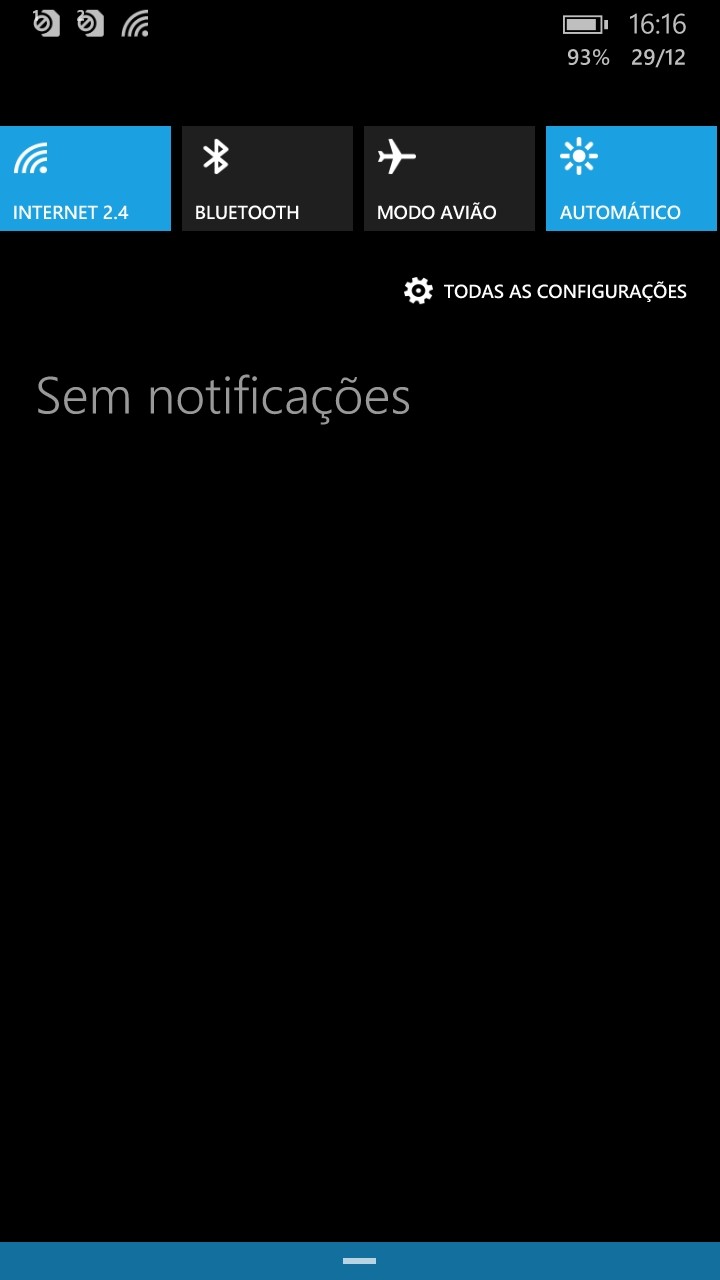This screenshot has height=1280, width=720.
Task: Toggle the Automático brightness tile
Action: coord(631,178)
